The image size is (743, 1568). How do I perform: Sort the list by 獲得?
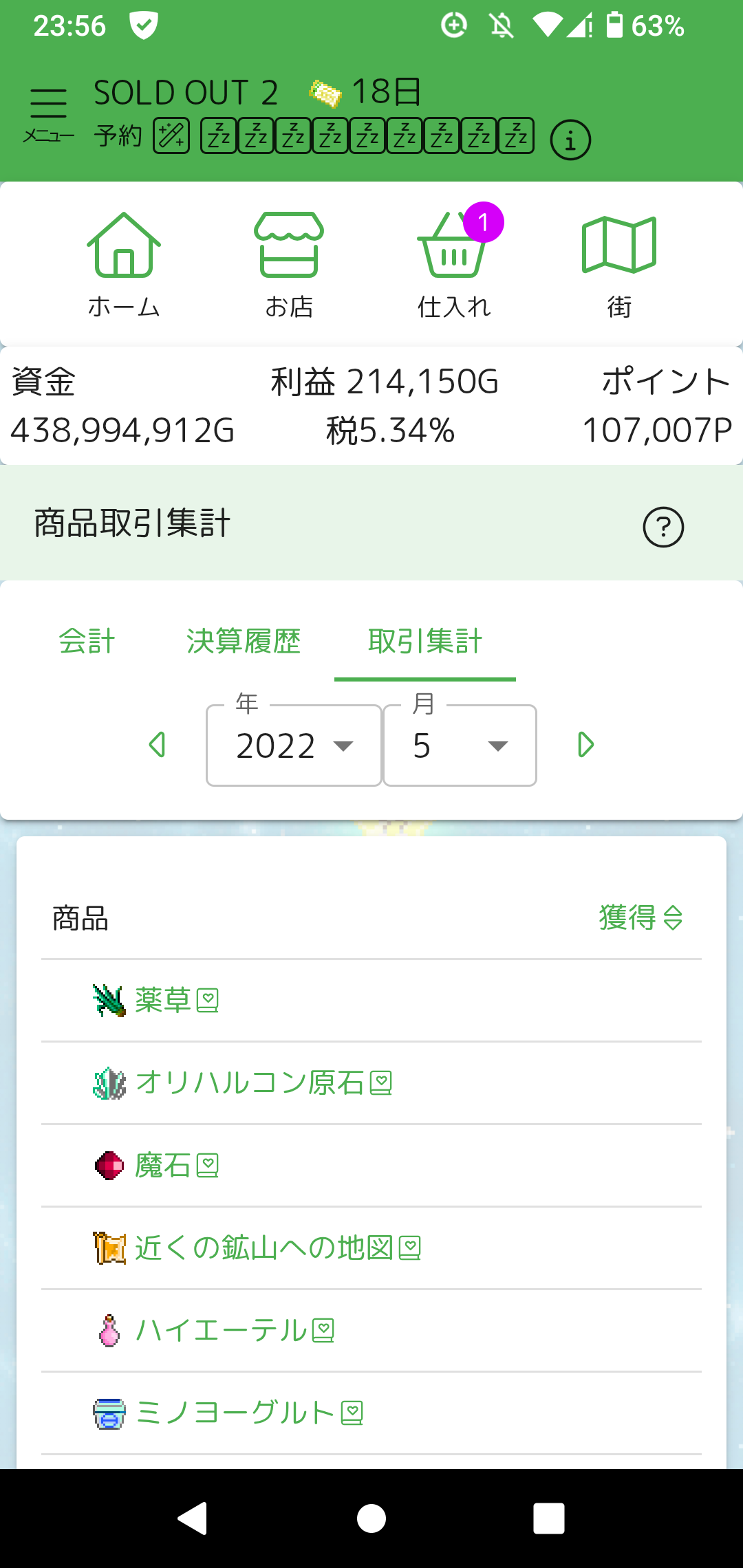[x=640, y=918]
